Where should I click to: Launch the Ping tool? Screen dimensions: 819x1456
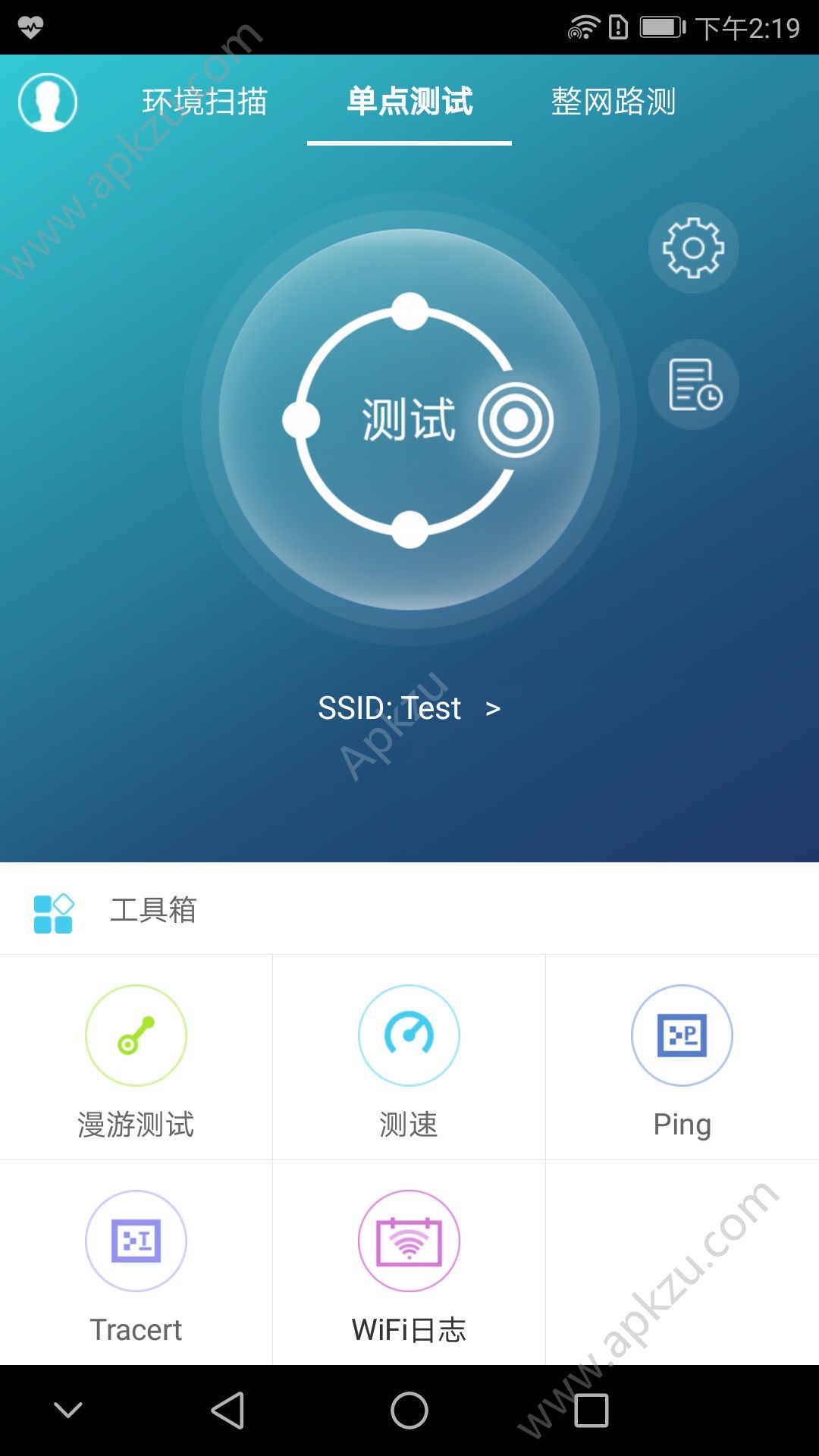coord(682,1035)
